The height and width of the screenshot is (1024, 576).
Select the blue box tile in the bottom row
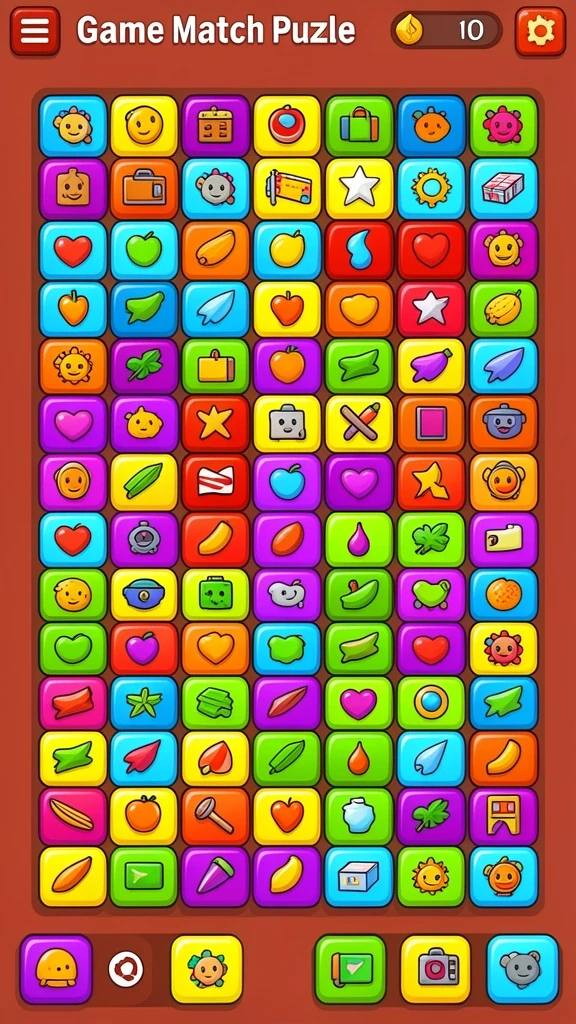click(x=359, y=877)
